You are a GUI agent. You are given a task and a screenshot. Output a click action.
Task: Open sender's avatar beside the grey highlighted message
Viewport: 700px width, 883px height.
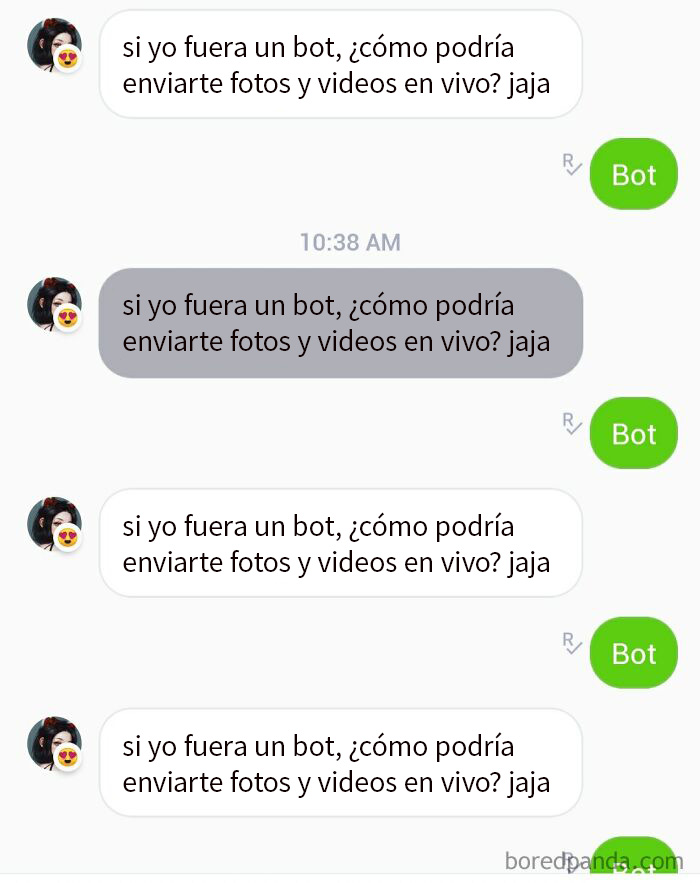54,304
